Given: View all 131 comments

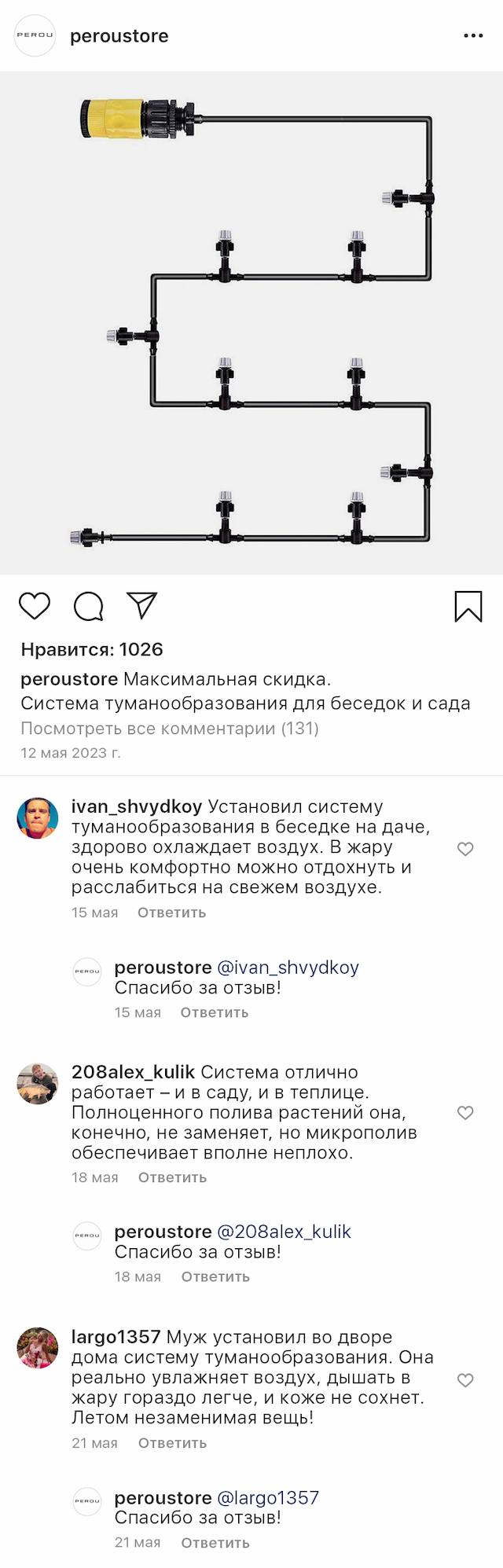Looking at the screenshot, I should (x=170, y=728).
